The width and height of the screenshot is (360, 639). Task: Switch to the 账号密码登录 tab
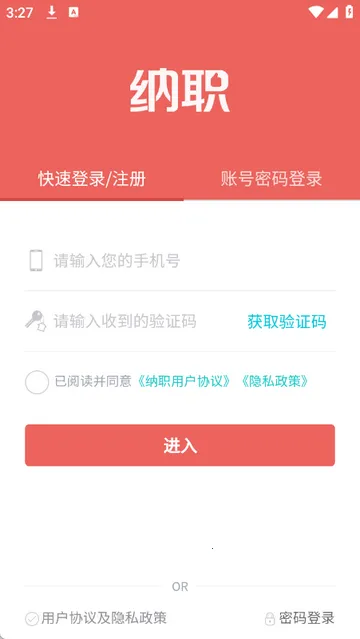[x=271, y=178]
